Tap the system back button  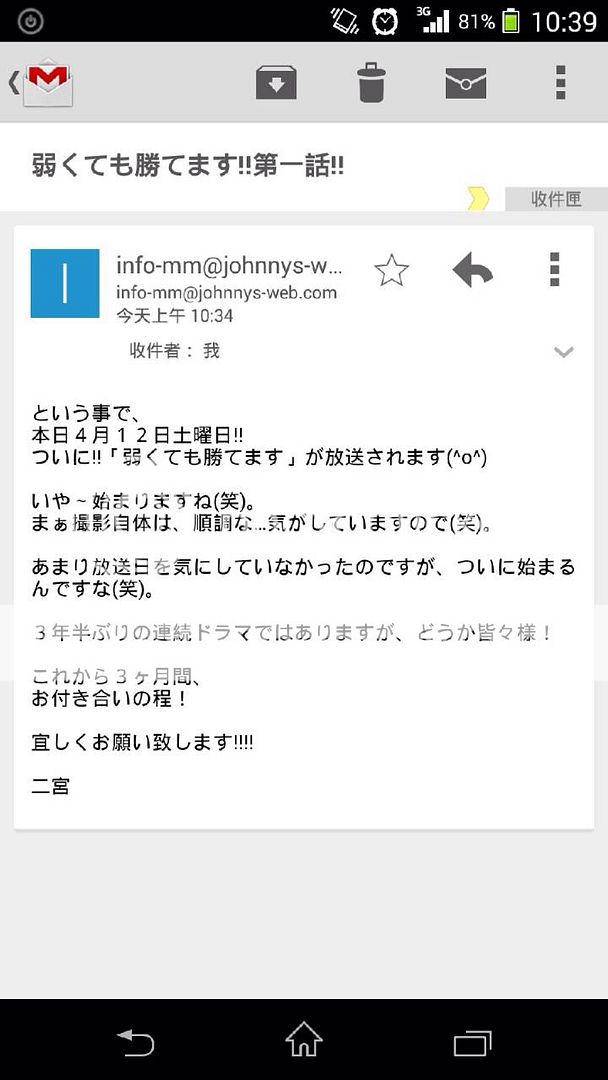pos(136,1043)
